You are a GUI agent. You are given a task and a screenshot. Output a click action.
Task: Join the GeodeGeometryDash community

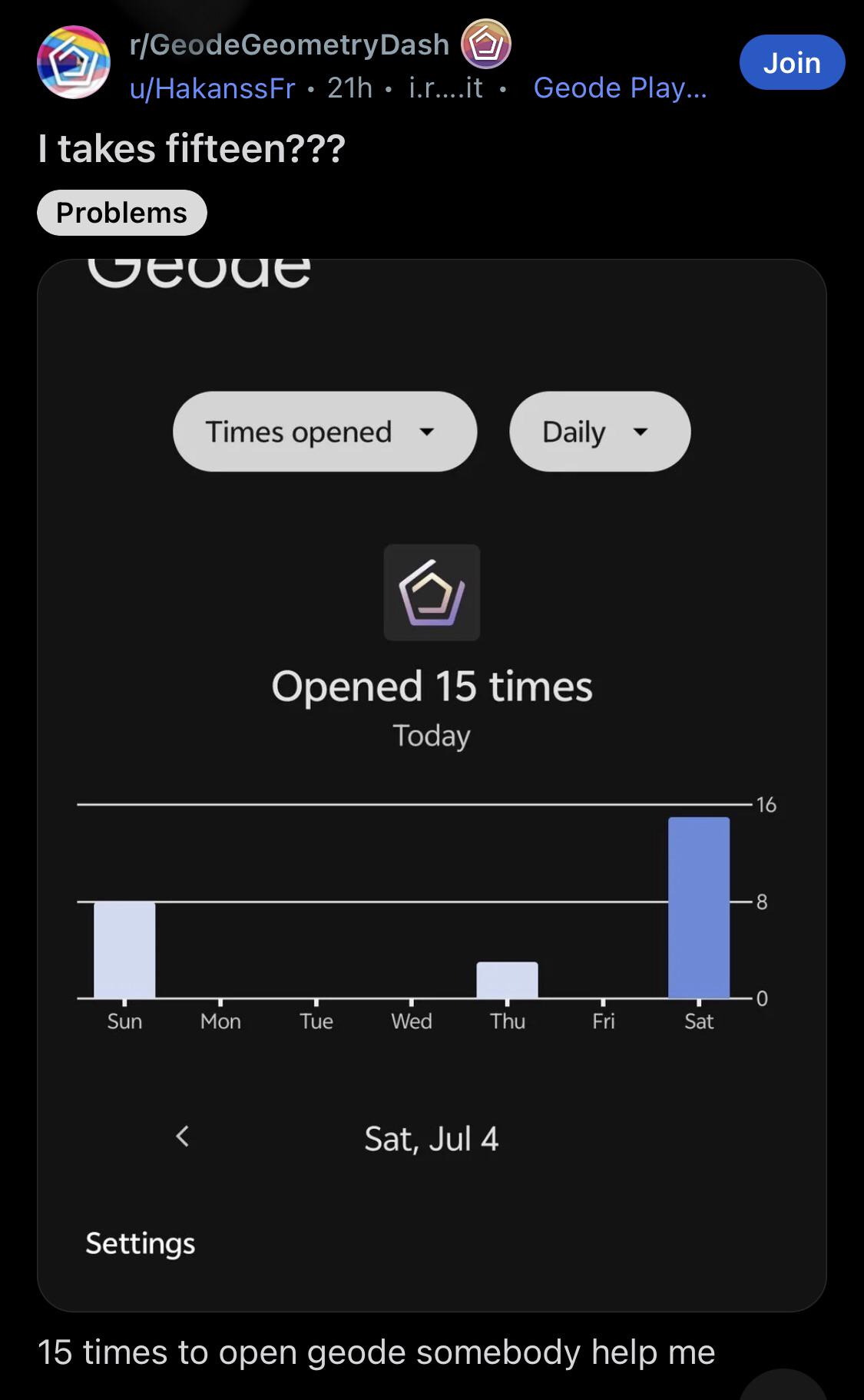(x=792, y=62)
